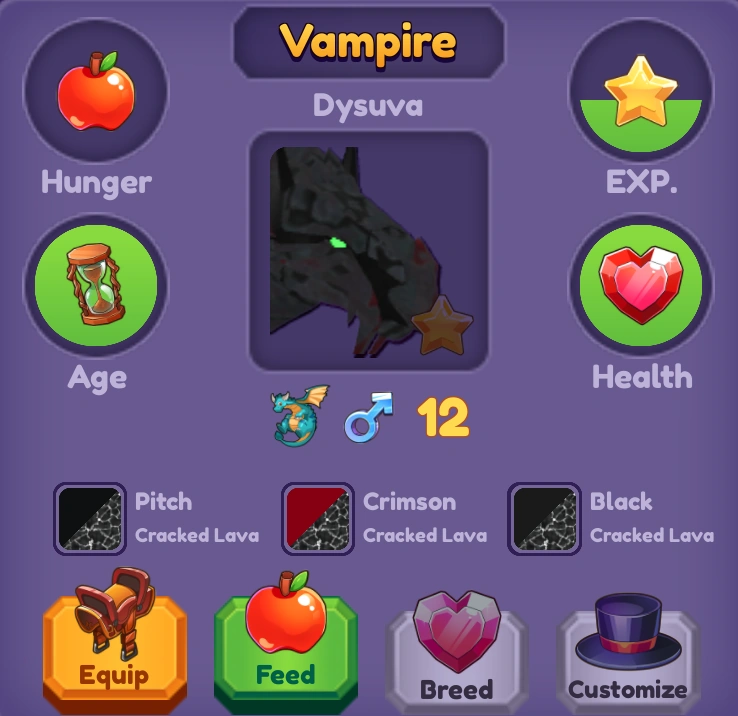Viewport: 738px width, 716px height.
Task: Select the Black Cracked Lava color swatch
Action: [x=545, y=518]
